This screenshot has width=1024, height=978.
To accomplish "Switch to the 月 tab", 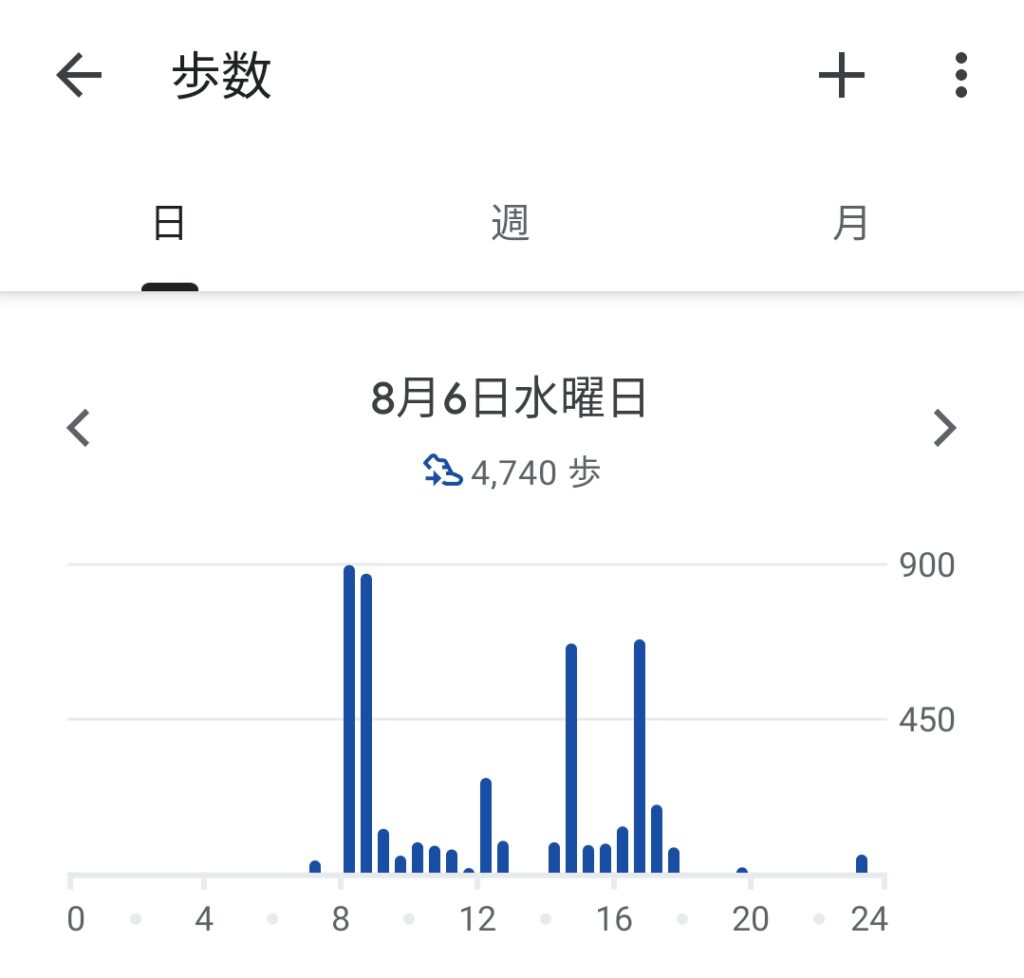I will point(850,223).
